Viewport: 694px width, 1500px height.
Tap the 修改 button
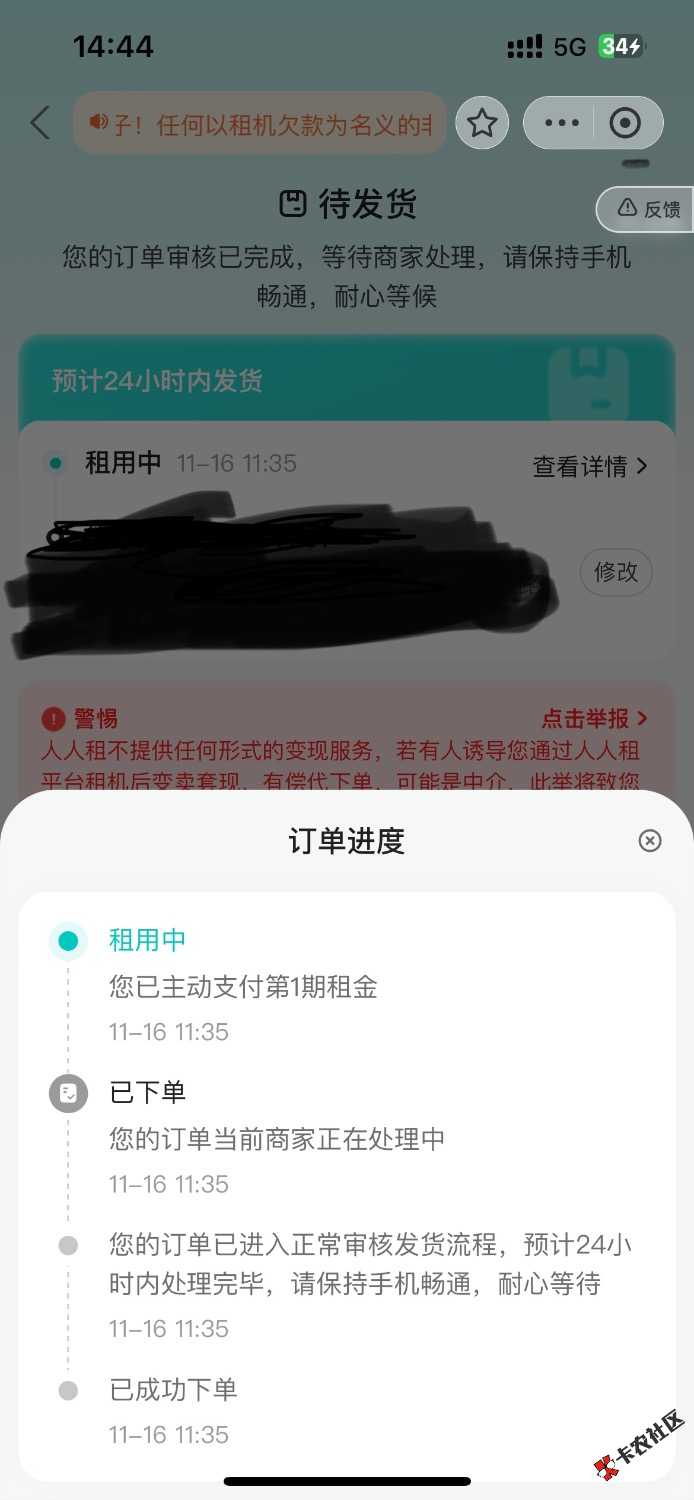coord(616,572)
